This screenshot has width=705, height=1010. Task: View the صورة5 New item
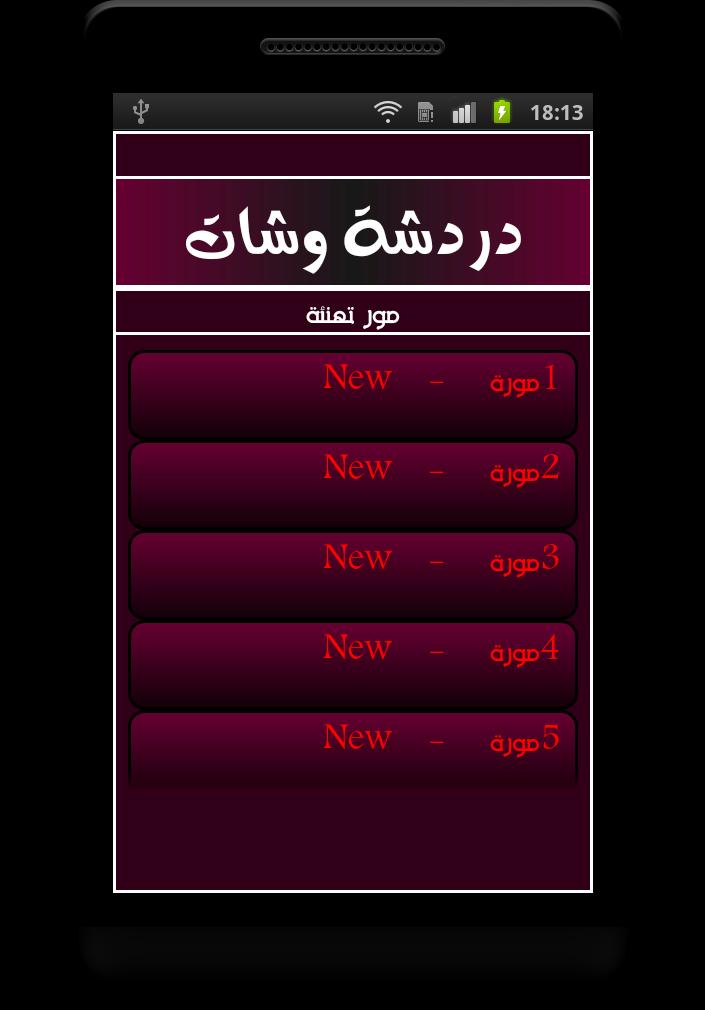pos(353,747)
